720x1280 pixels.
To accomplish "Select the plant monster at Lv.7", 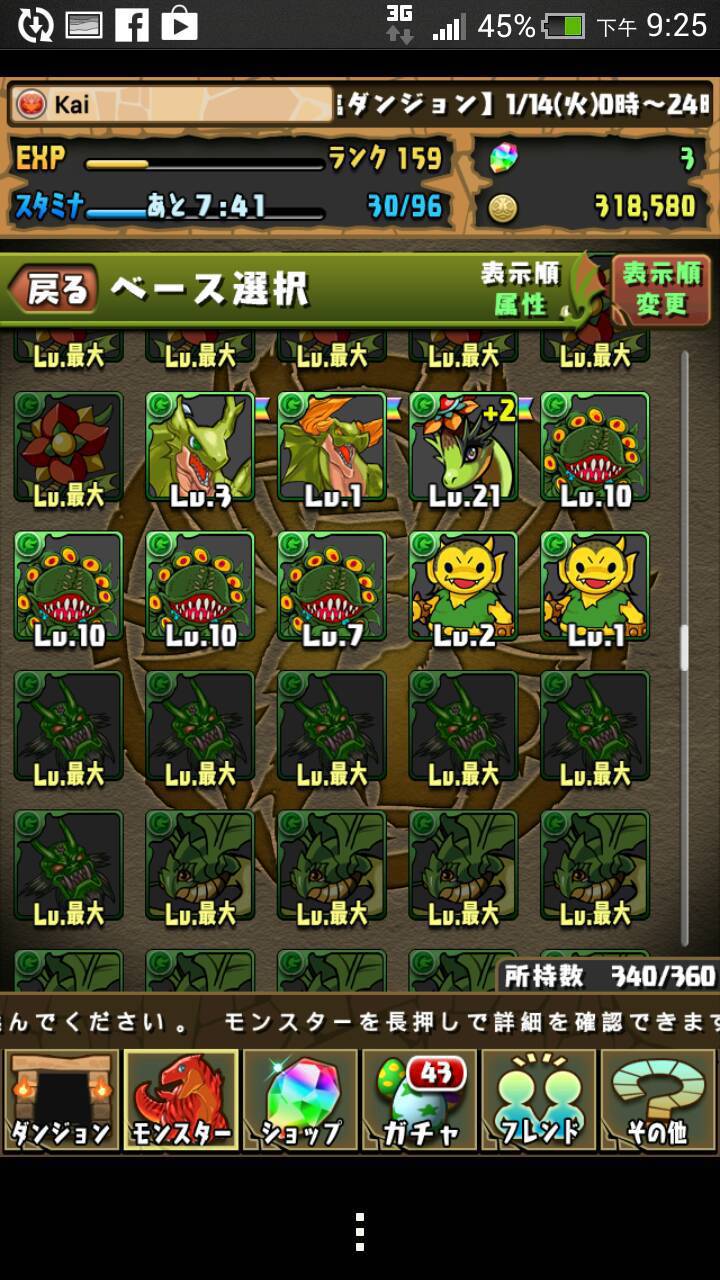I will click(332, 587).
